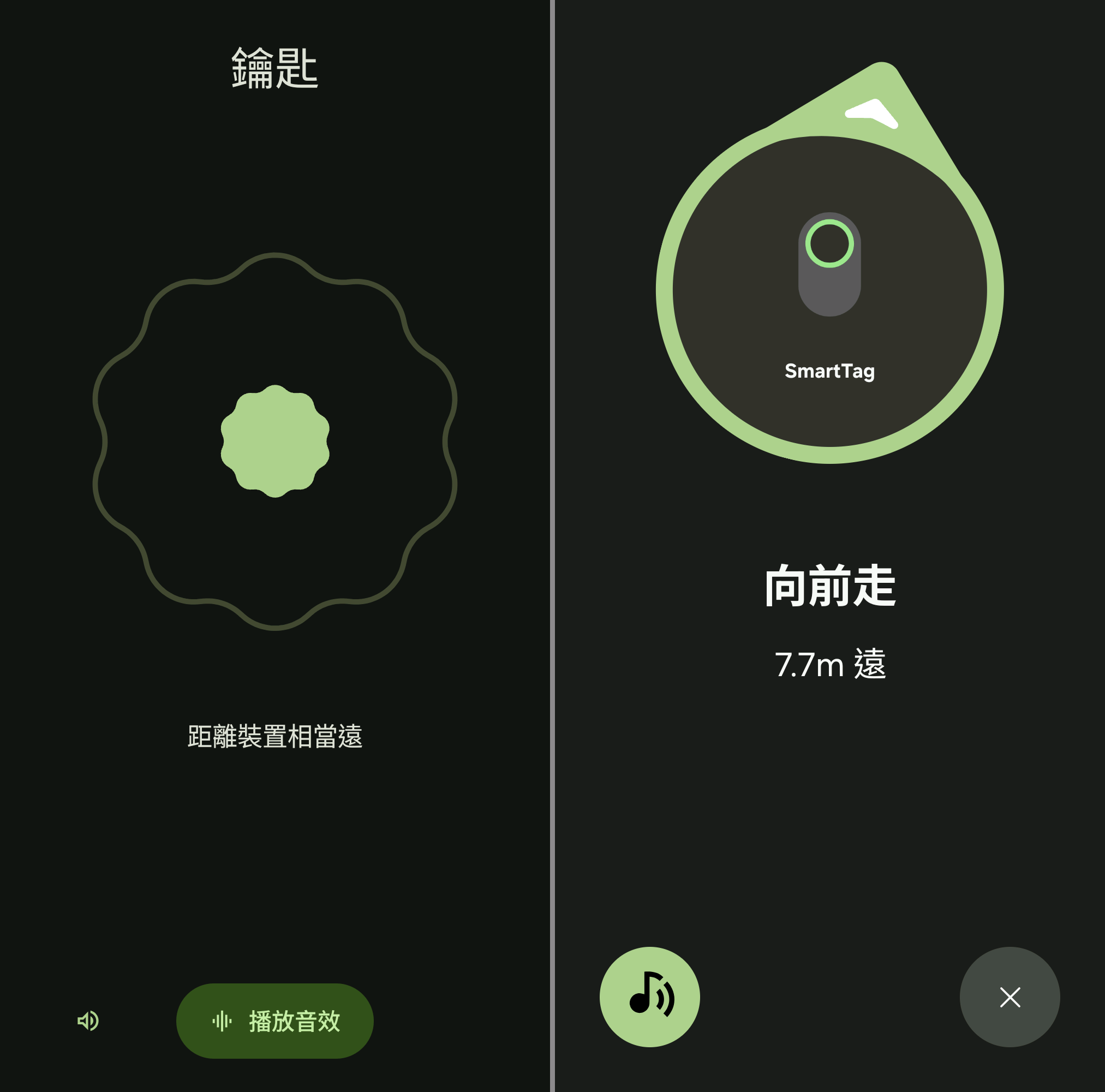Viewport: 1105px width, 1092px height.
Task: Tap the 播放音效 play sound button
Action: pos(274,1021)
